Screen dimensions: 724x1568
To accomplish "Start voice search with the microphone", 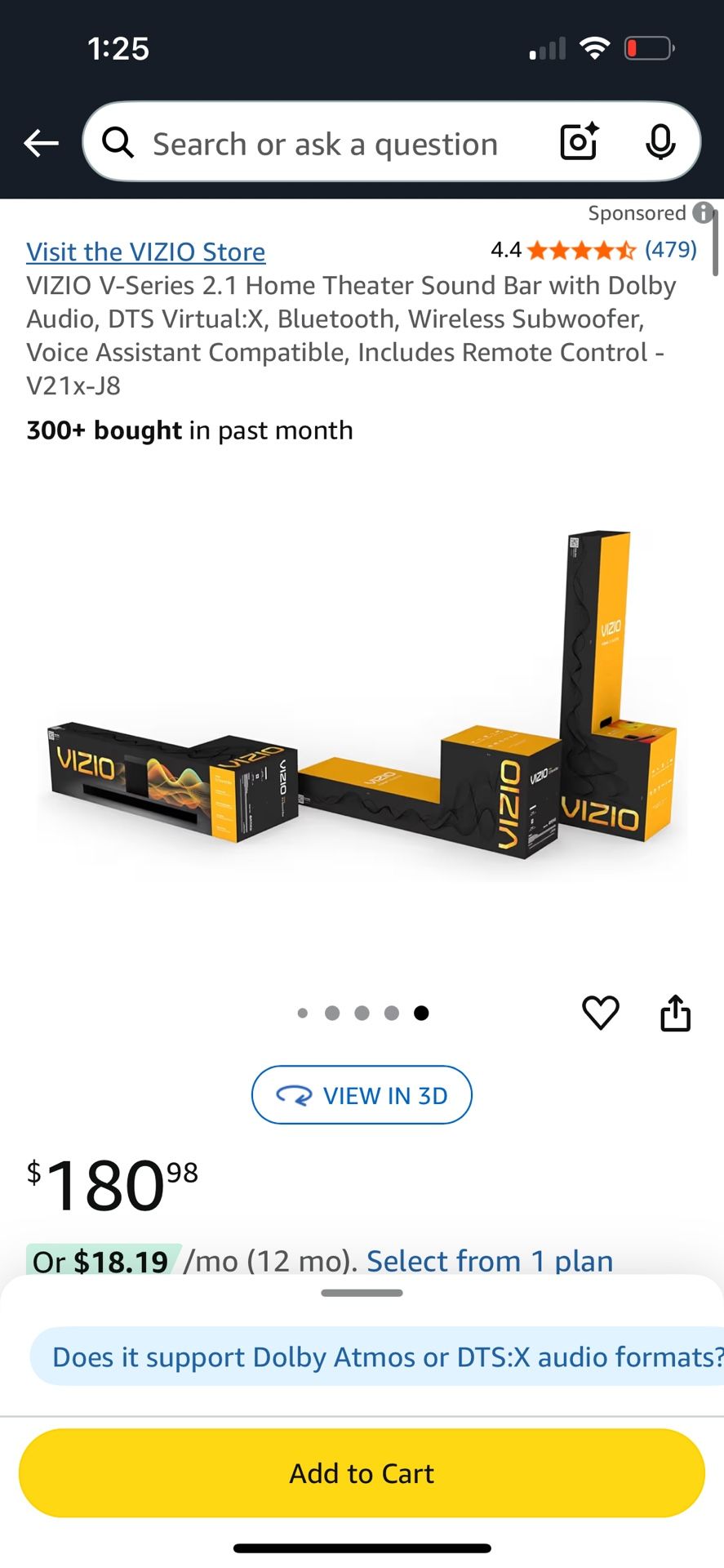I will pos(660,143).
